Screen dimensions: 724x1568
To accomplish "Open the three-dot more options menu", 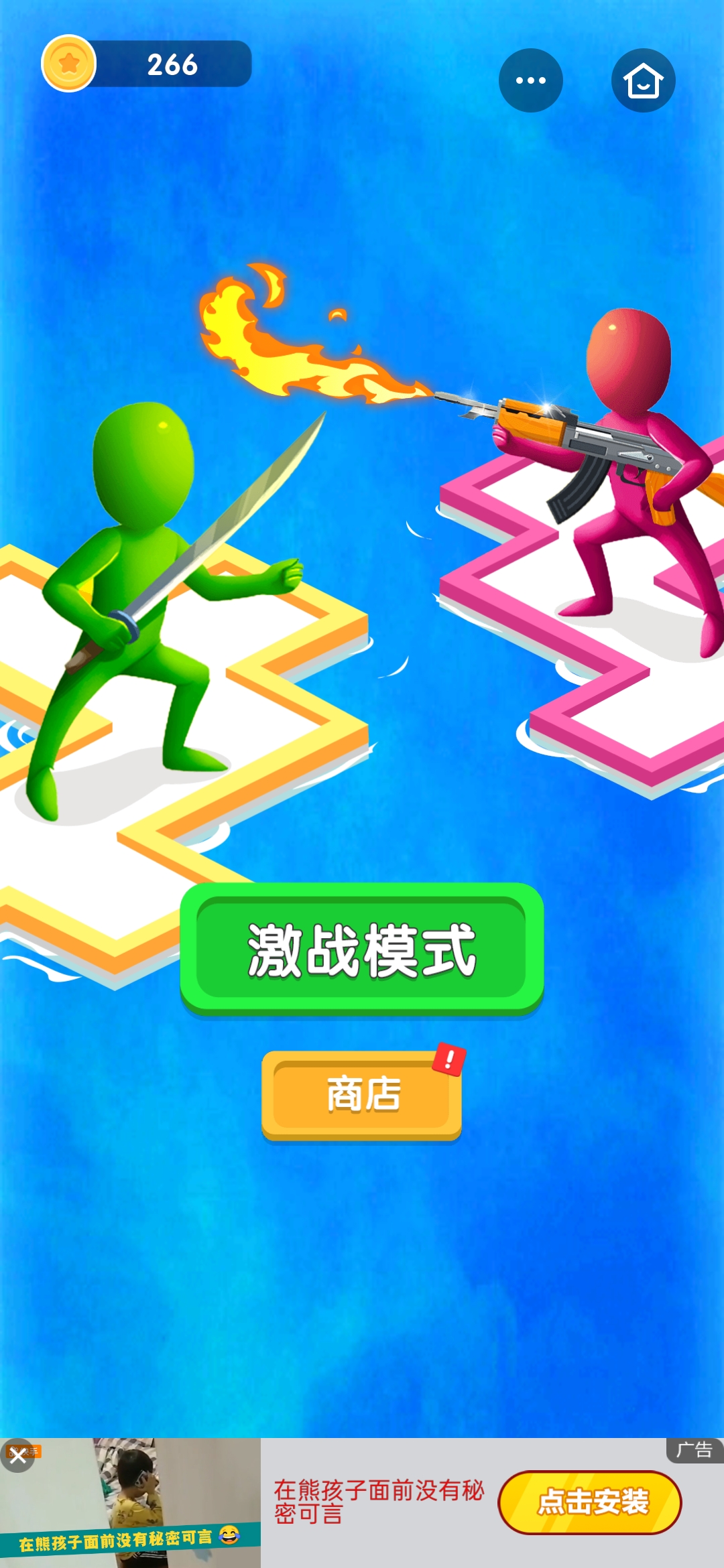I will tap(530, 80).
